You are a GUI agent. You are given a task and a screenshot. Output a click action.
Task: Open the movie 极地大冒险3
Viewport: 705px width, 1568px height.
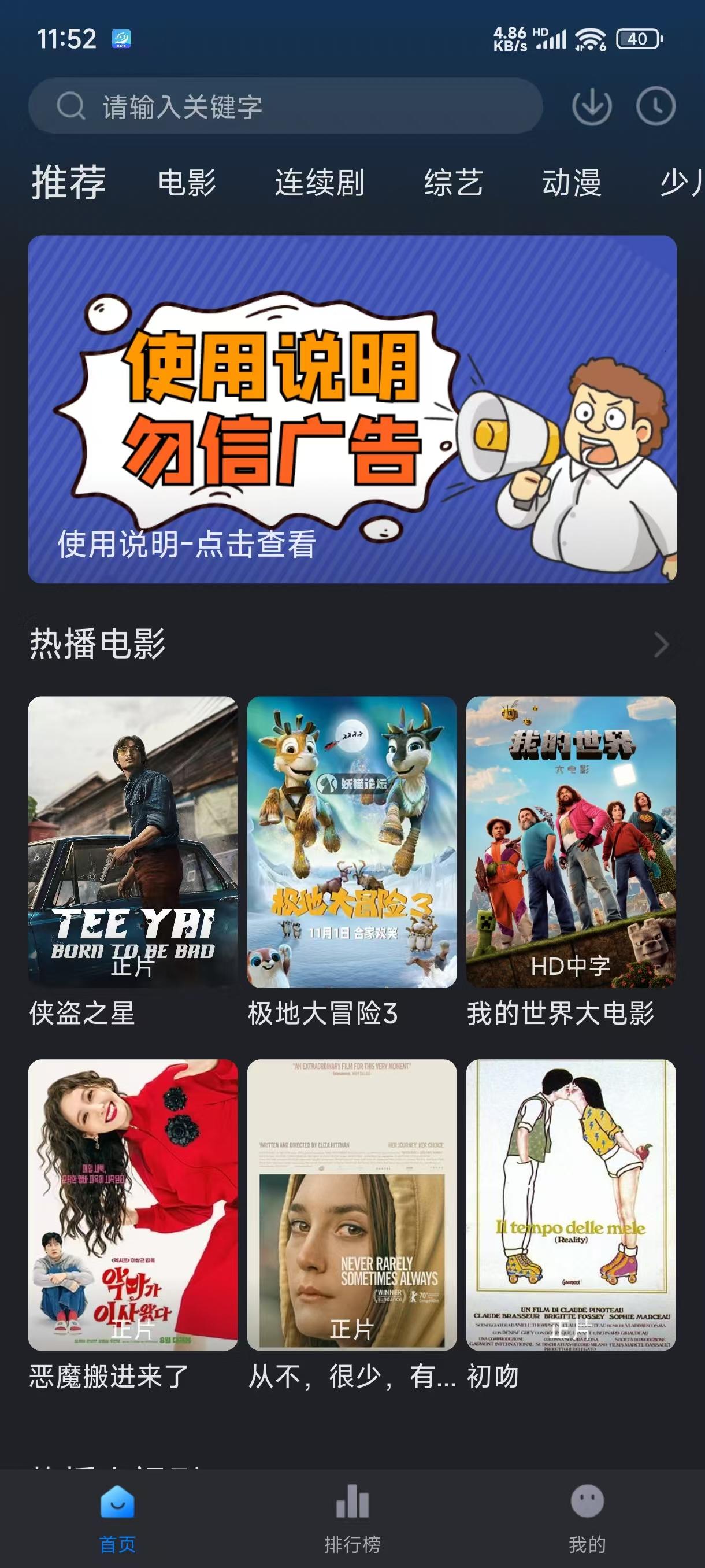coord(351,842)
